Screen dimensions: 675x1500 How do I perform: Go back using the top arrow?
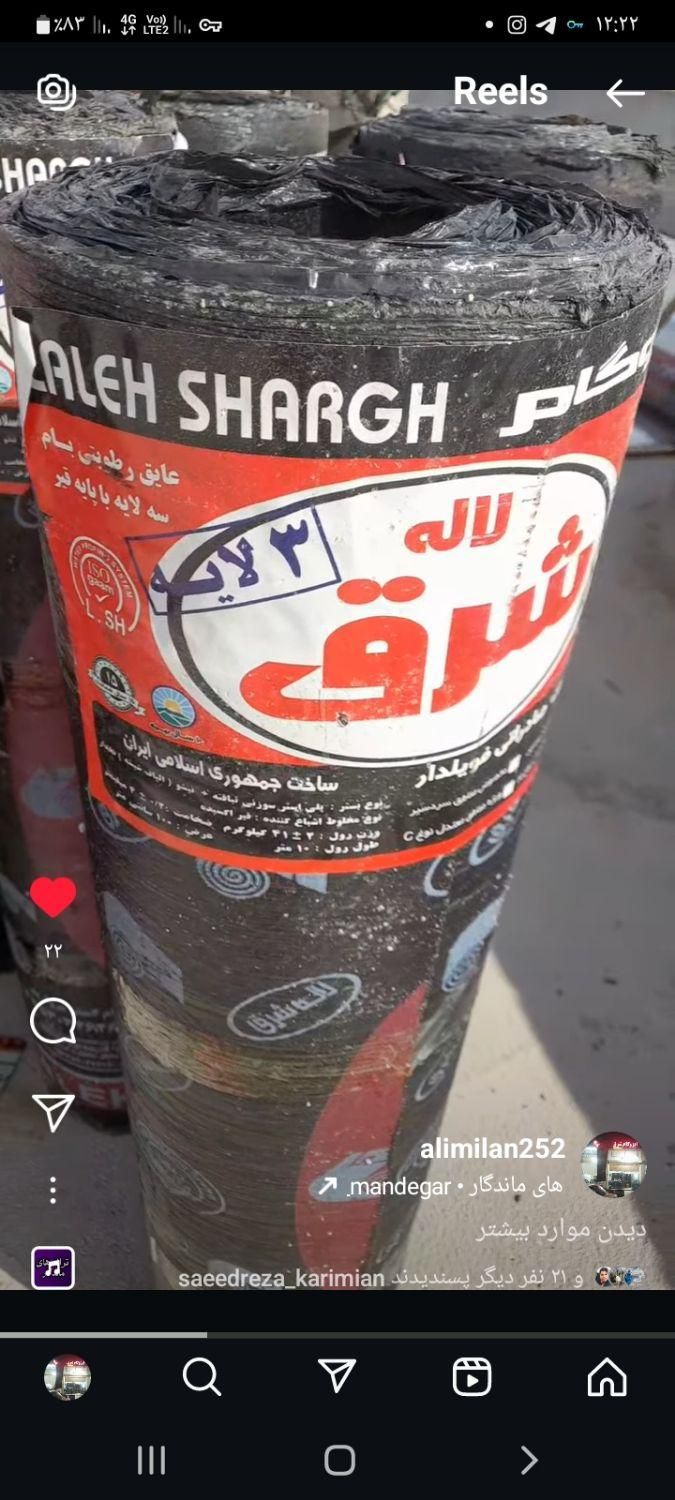(625, 93)
